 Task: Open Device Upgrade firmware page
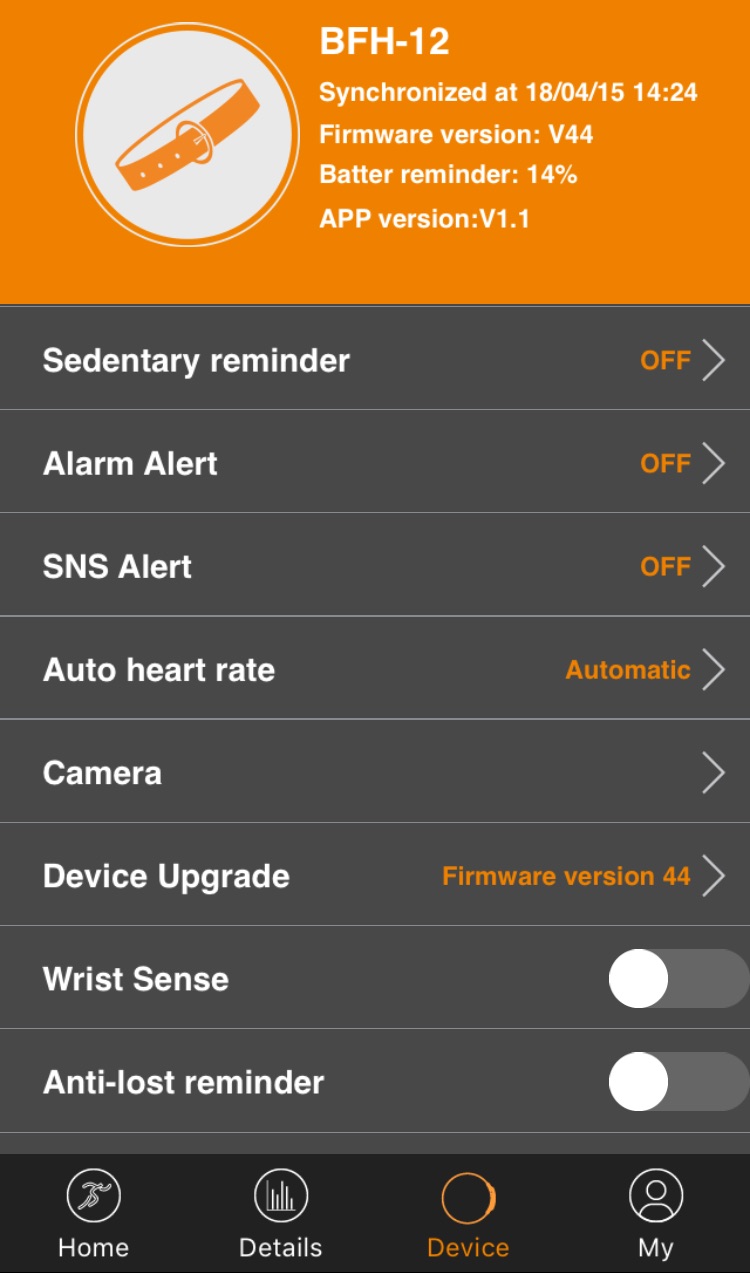[375, 875]
